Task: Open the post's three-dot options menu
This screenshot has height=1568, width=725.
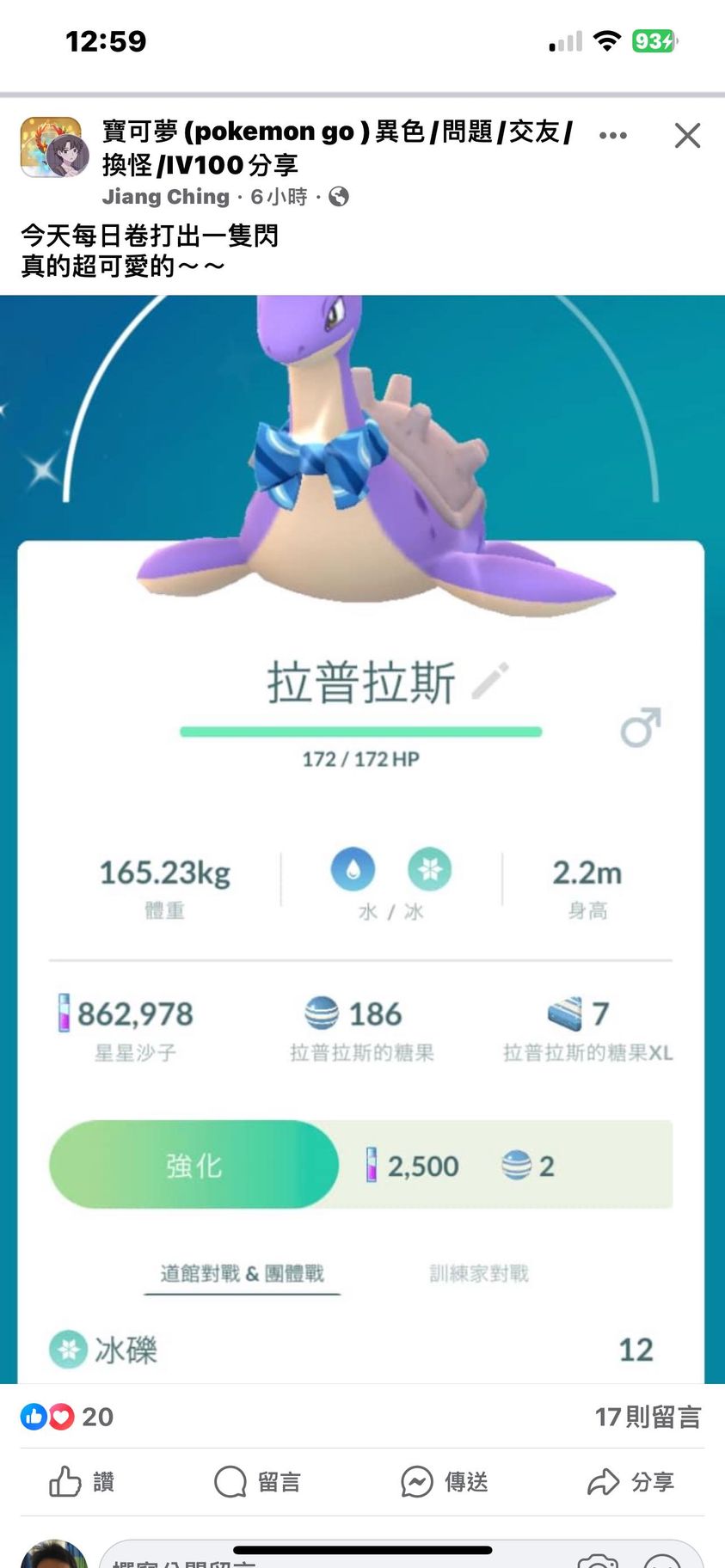Action: (x=612, y=136)
